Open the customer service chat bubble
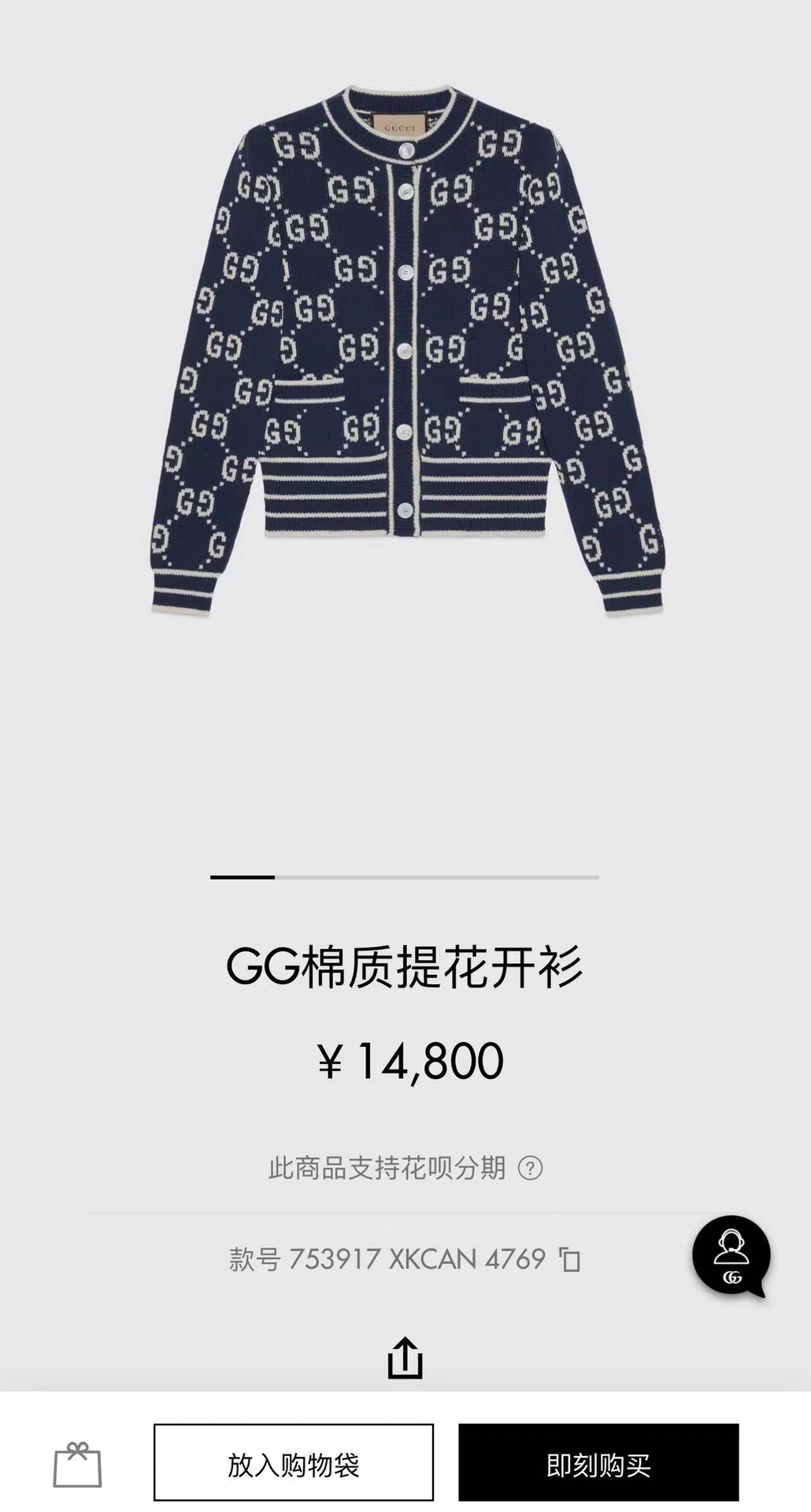This screenshot has height=1512, width=811. [731, 1256]
